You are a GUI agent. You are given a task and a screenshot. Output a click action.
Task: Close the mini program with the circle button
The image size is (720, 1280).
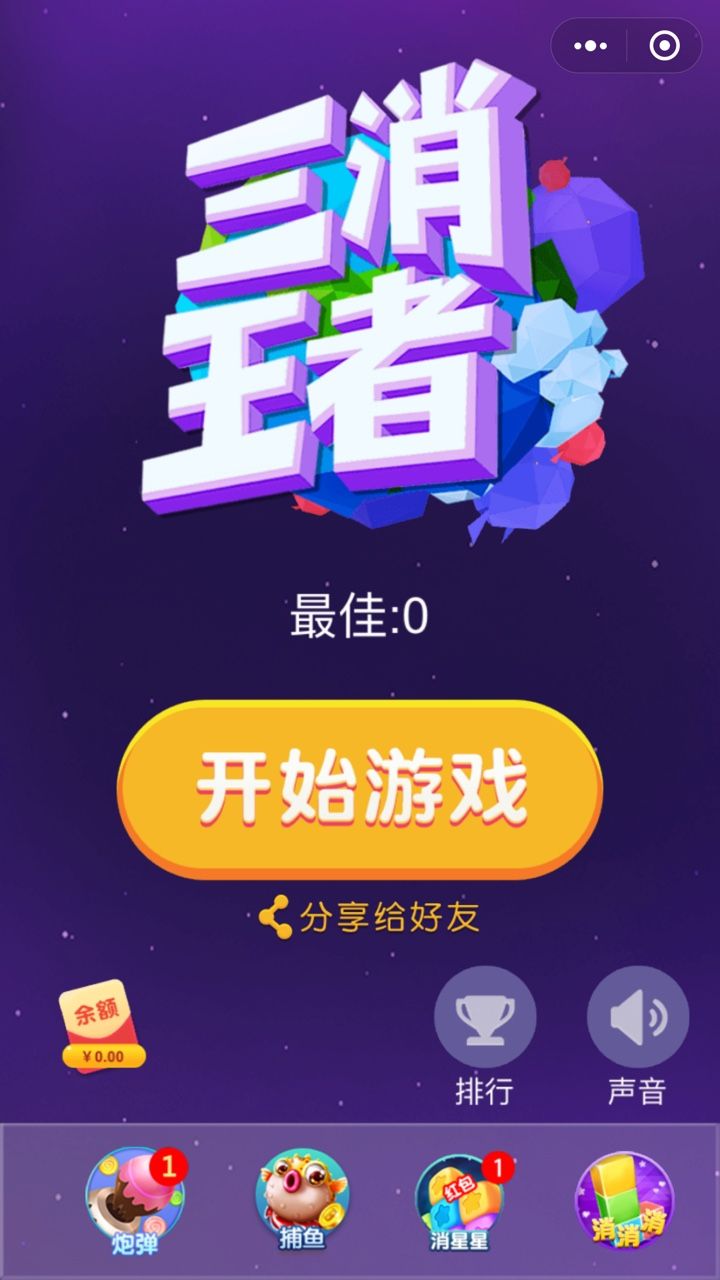click(664, 46)
